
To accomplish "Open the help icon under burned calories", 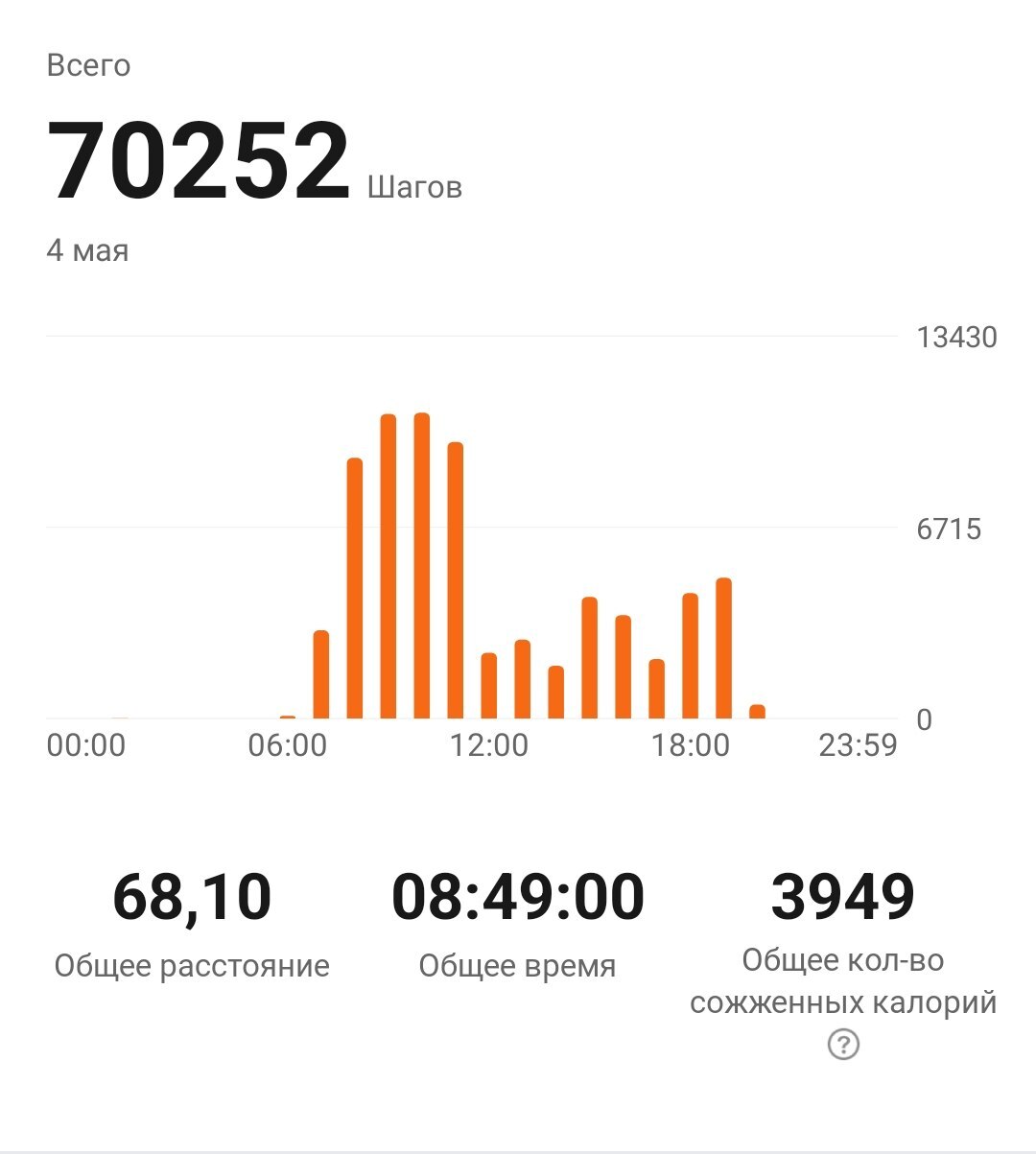I will pos(843,1044).
